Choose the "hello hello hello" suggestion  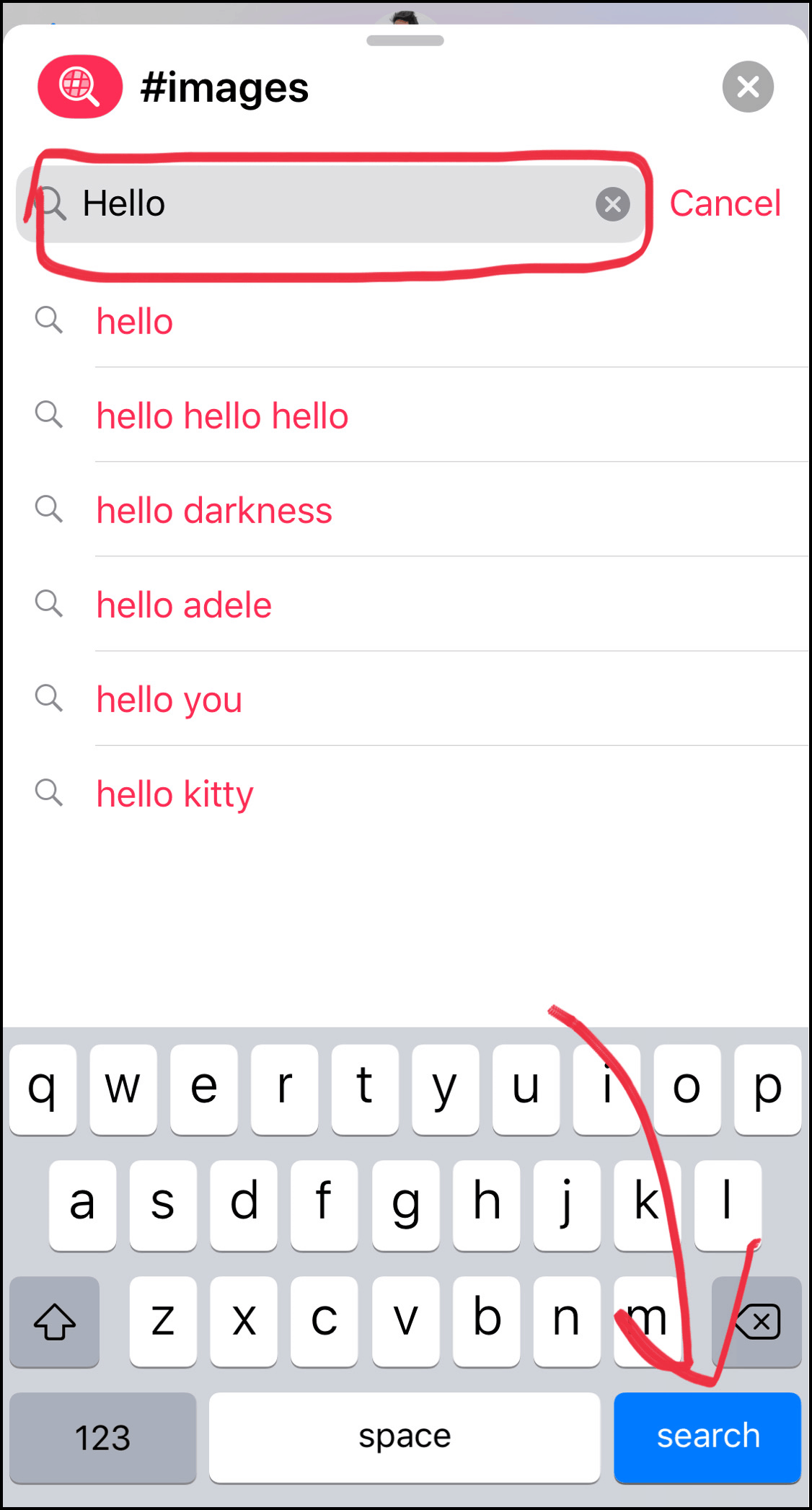(222, 416)
